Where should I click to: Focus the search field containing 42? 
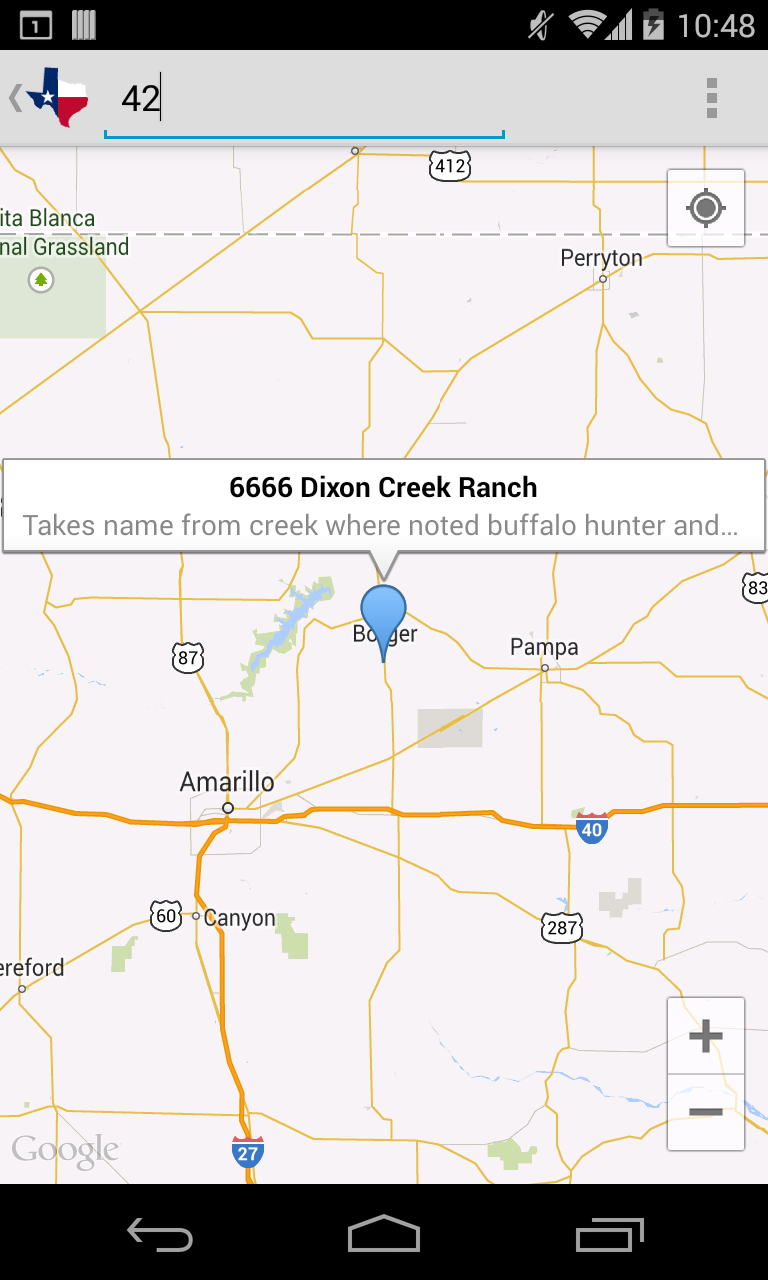click(x=304, y=100)
